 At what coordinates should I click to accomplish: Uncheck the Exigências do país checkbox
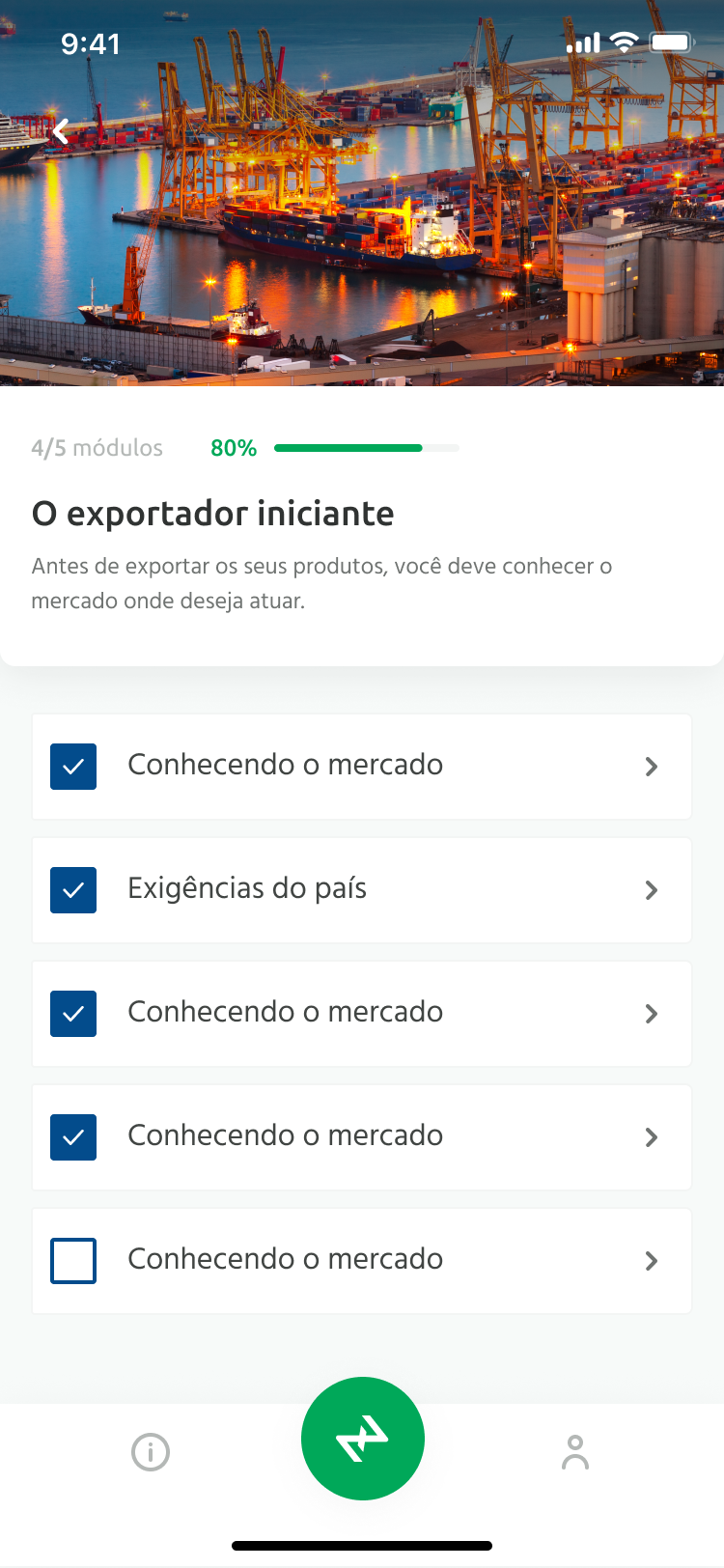[x=73, y=889]
